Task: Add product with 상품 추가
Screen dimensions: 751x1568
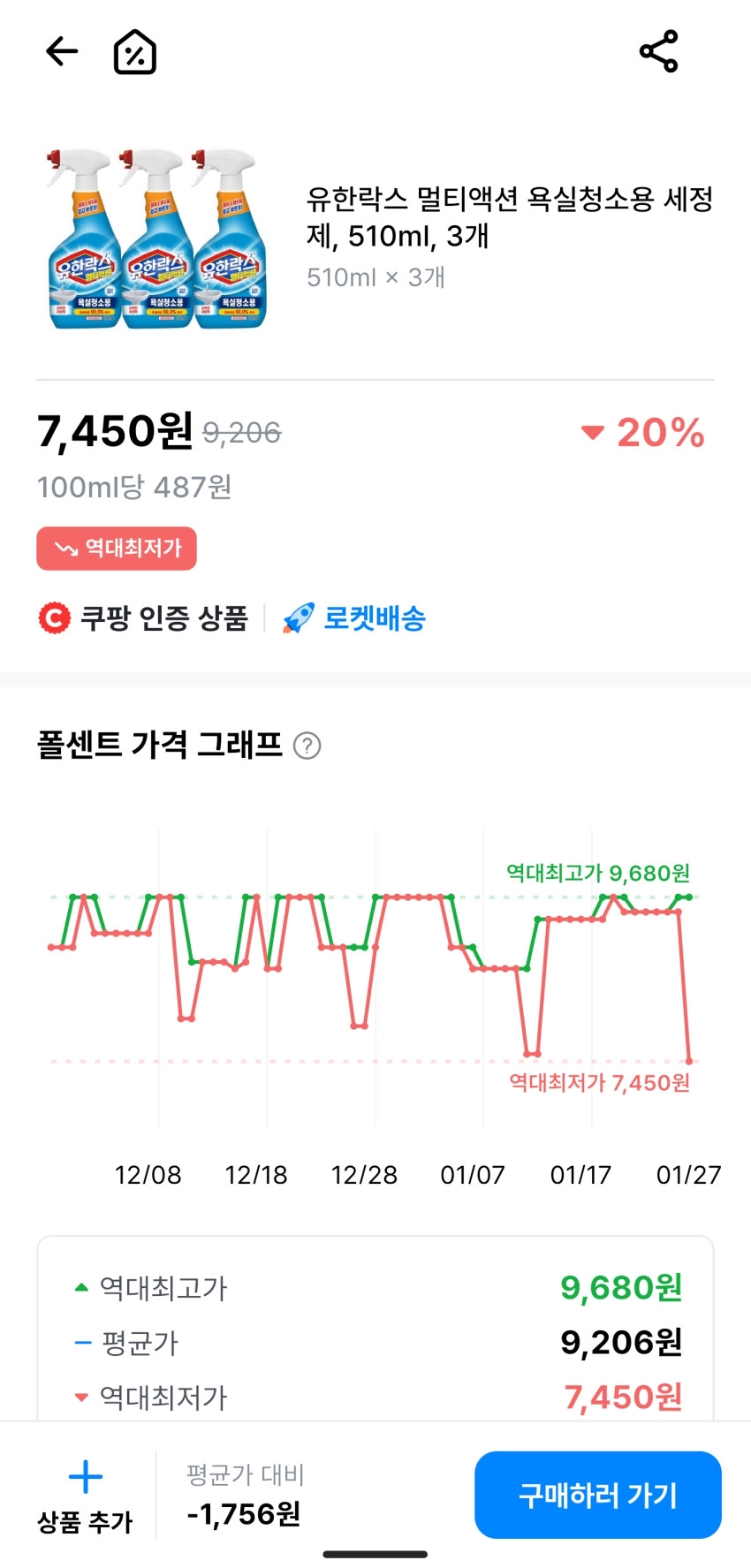Action: pyautogui.click(x=85, y=1495)
